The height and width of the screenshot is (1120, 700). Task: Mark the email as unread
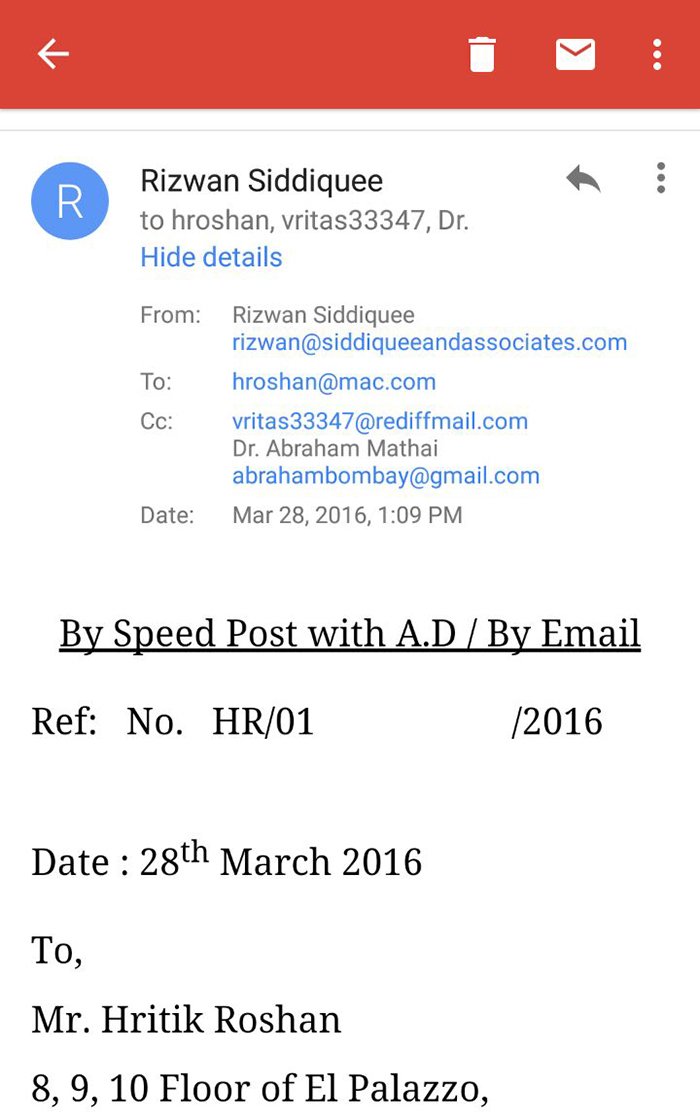575,54
